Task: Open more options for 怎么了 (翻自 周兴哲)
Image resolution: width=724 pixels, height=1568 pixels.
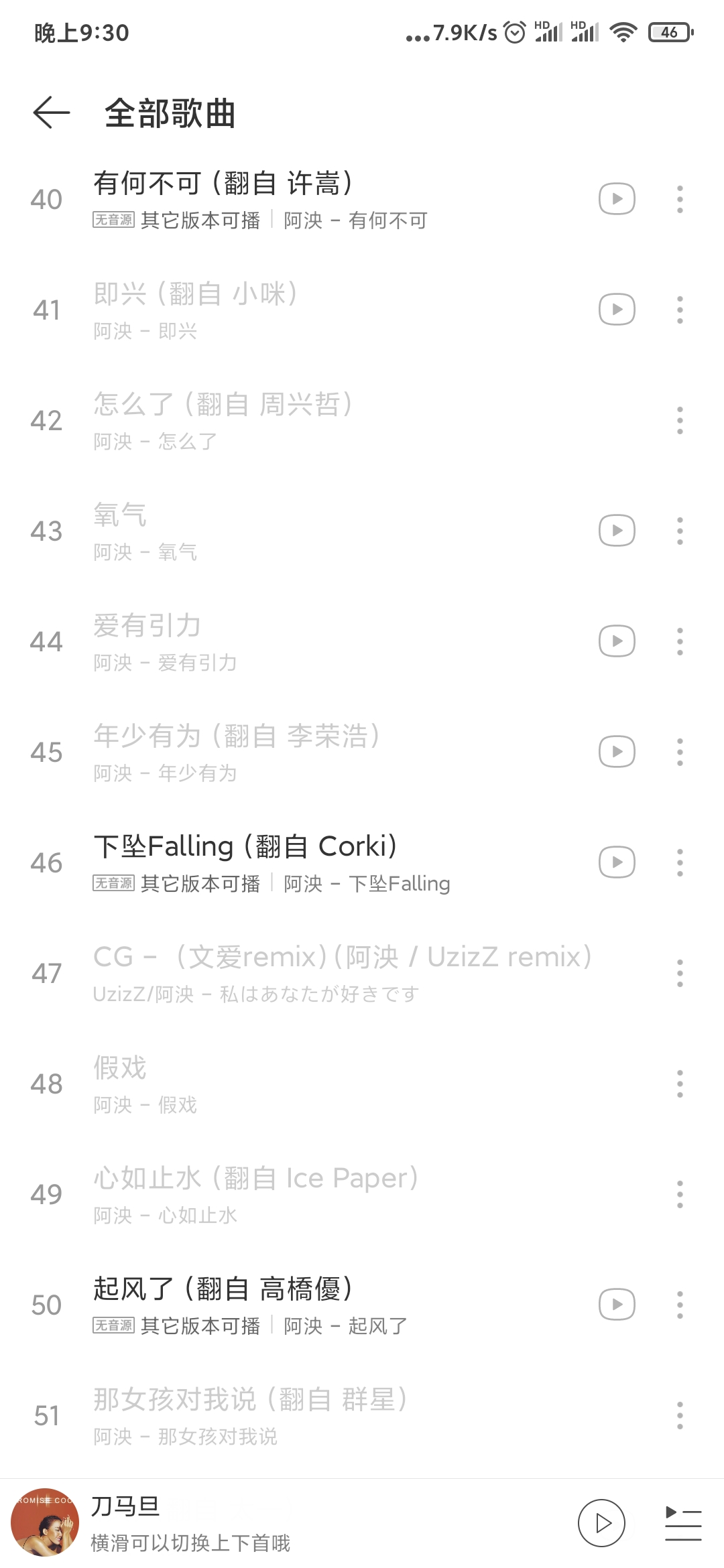Action: 680,419
